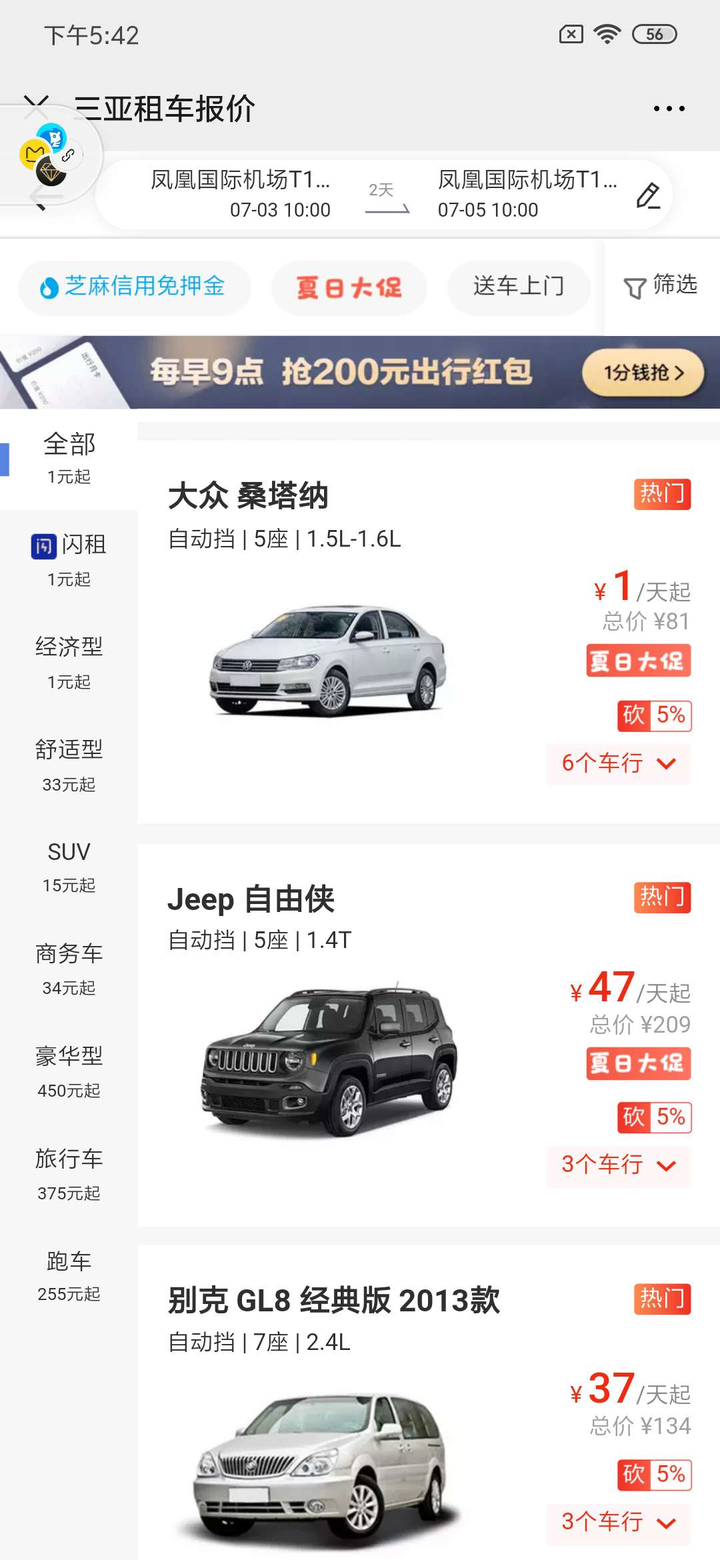Tap the 芝麻信用免押金 deposit-free chip
Screen dimensions: 720x1560
coord(134,288)
